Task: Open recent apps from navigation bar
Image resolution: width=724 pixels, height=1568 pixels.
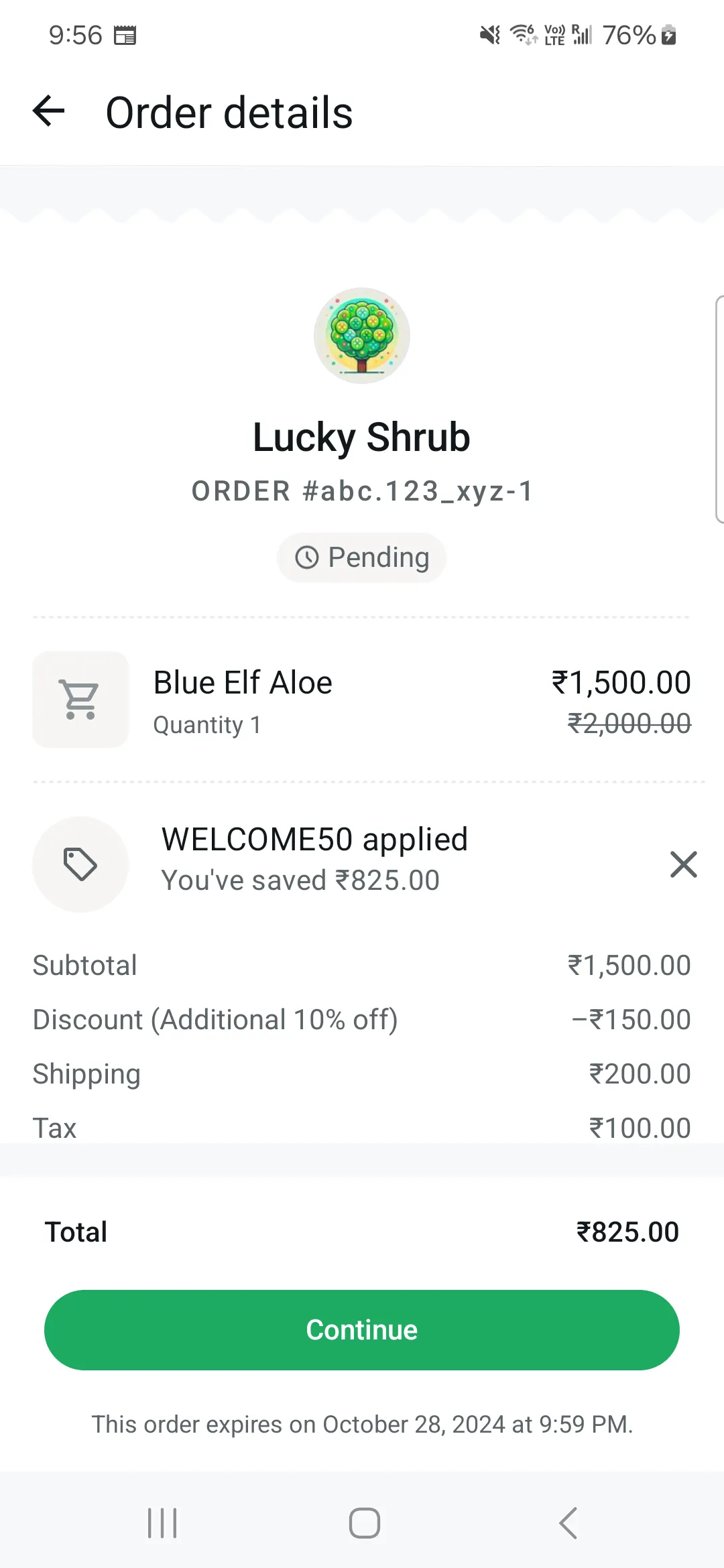Action: [162, 1523]
